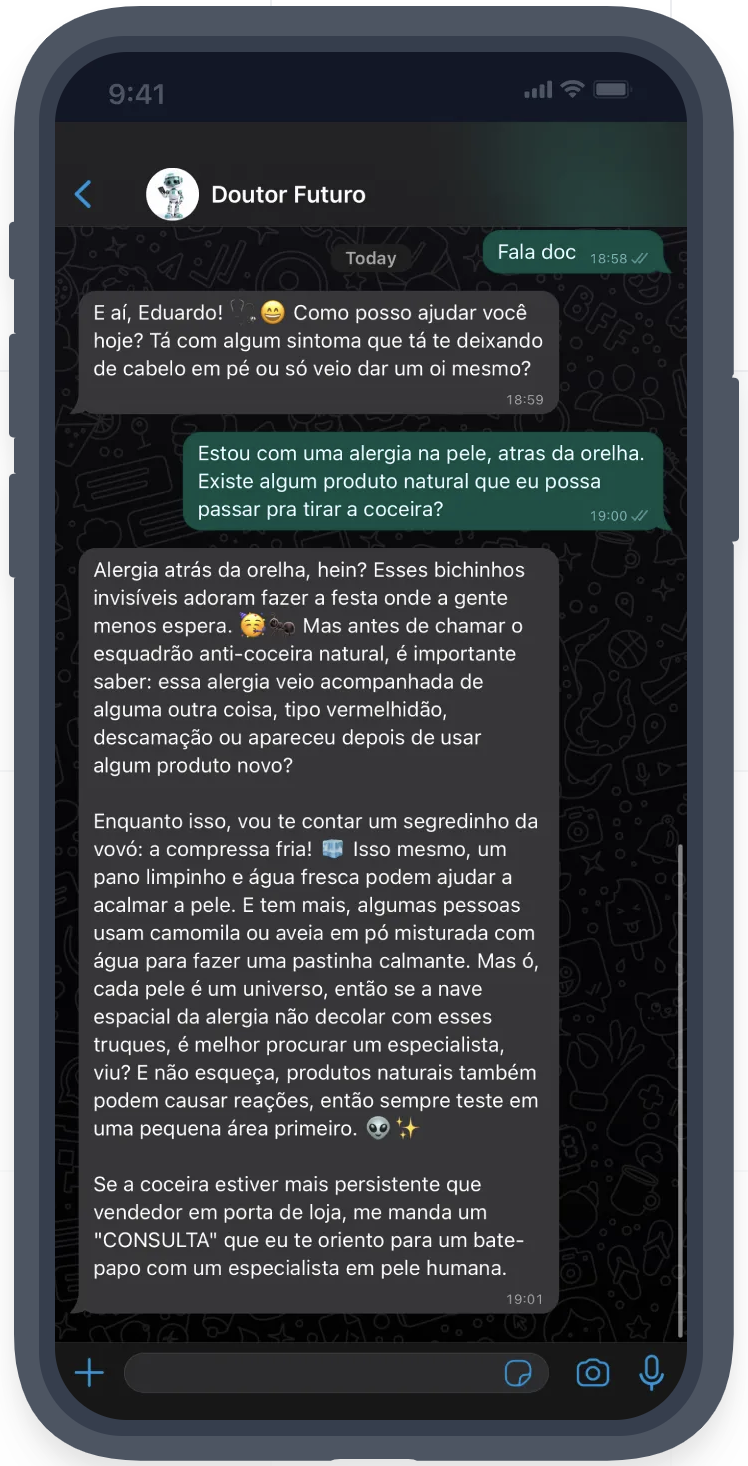This screenshot has height=1466, width=748.
Task: Tap the microphone voice message icon
Action: pos(652,1373)
